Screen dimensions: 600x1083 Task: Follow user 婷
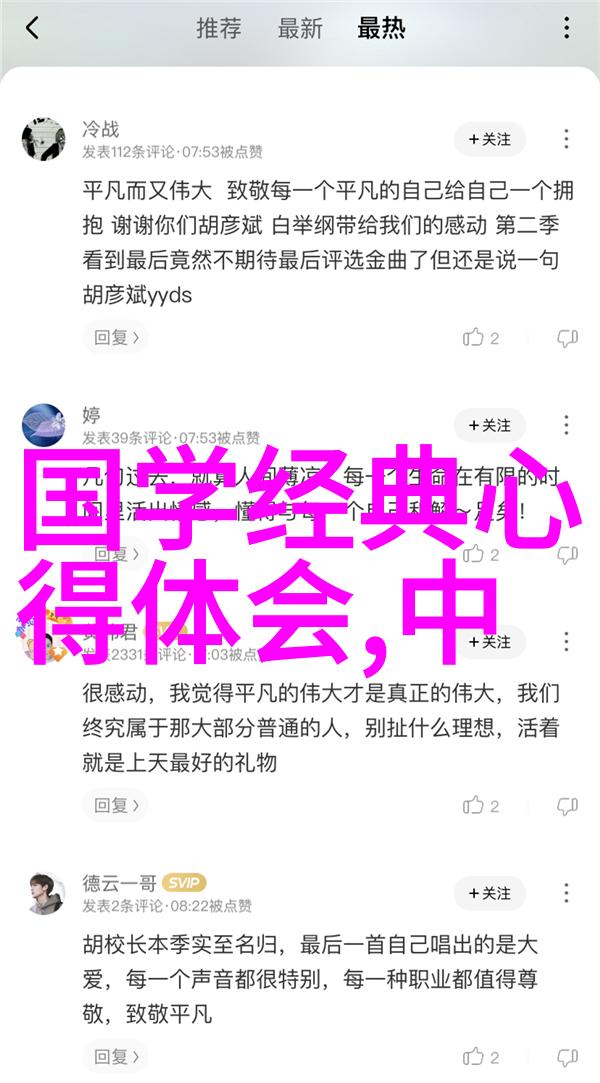(490, 425)
